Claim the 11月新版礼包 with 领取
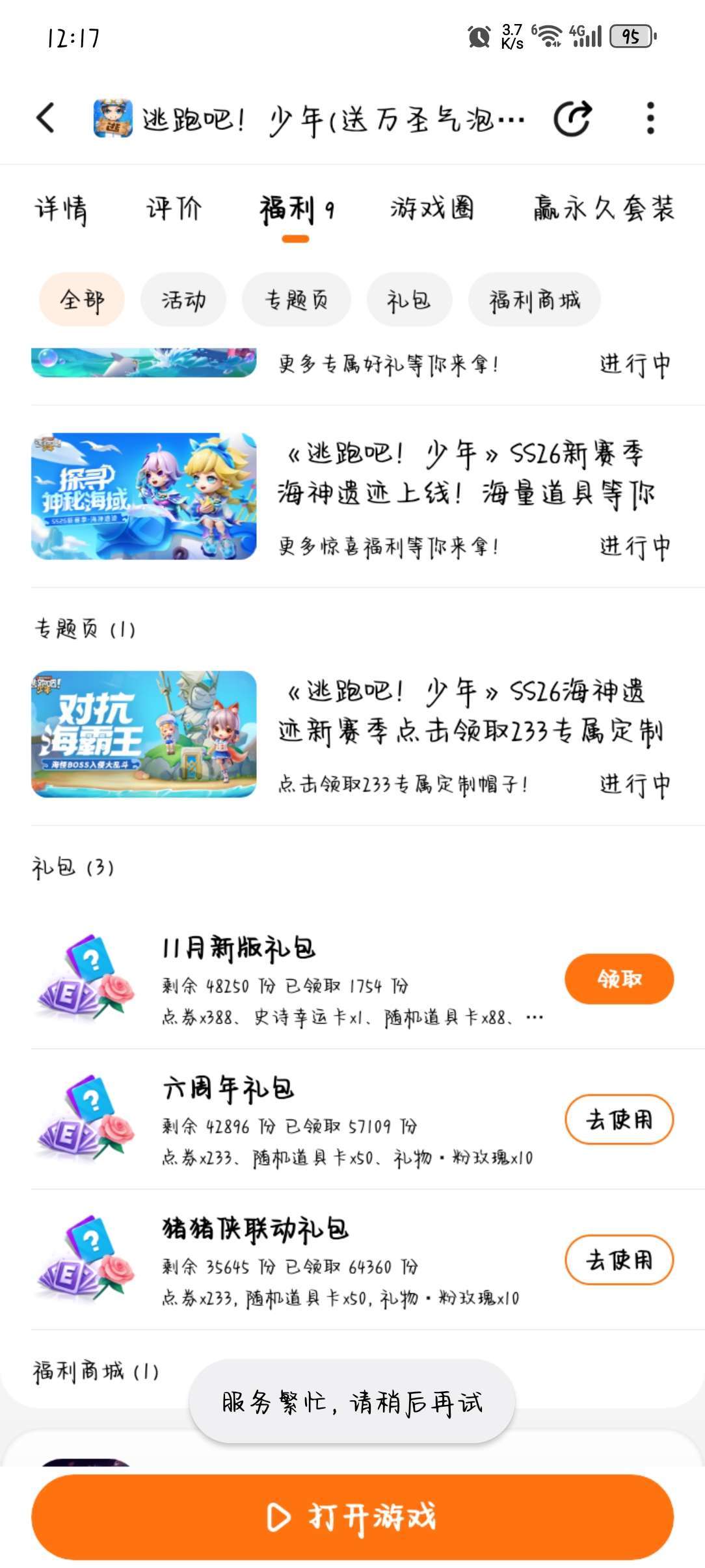Image resolution: width=705 pixels, height=1568 pixels. [x=619, y=979]
